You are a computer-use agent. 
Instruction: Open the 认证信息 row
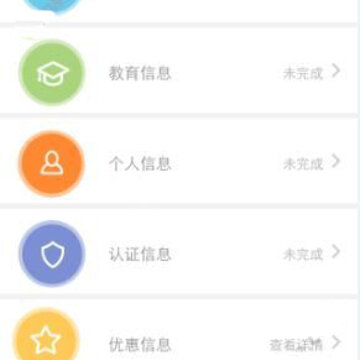[x=178, y=253]
